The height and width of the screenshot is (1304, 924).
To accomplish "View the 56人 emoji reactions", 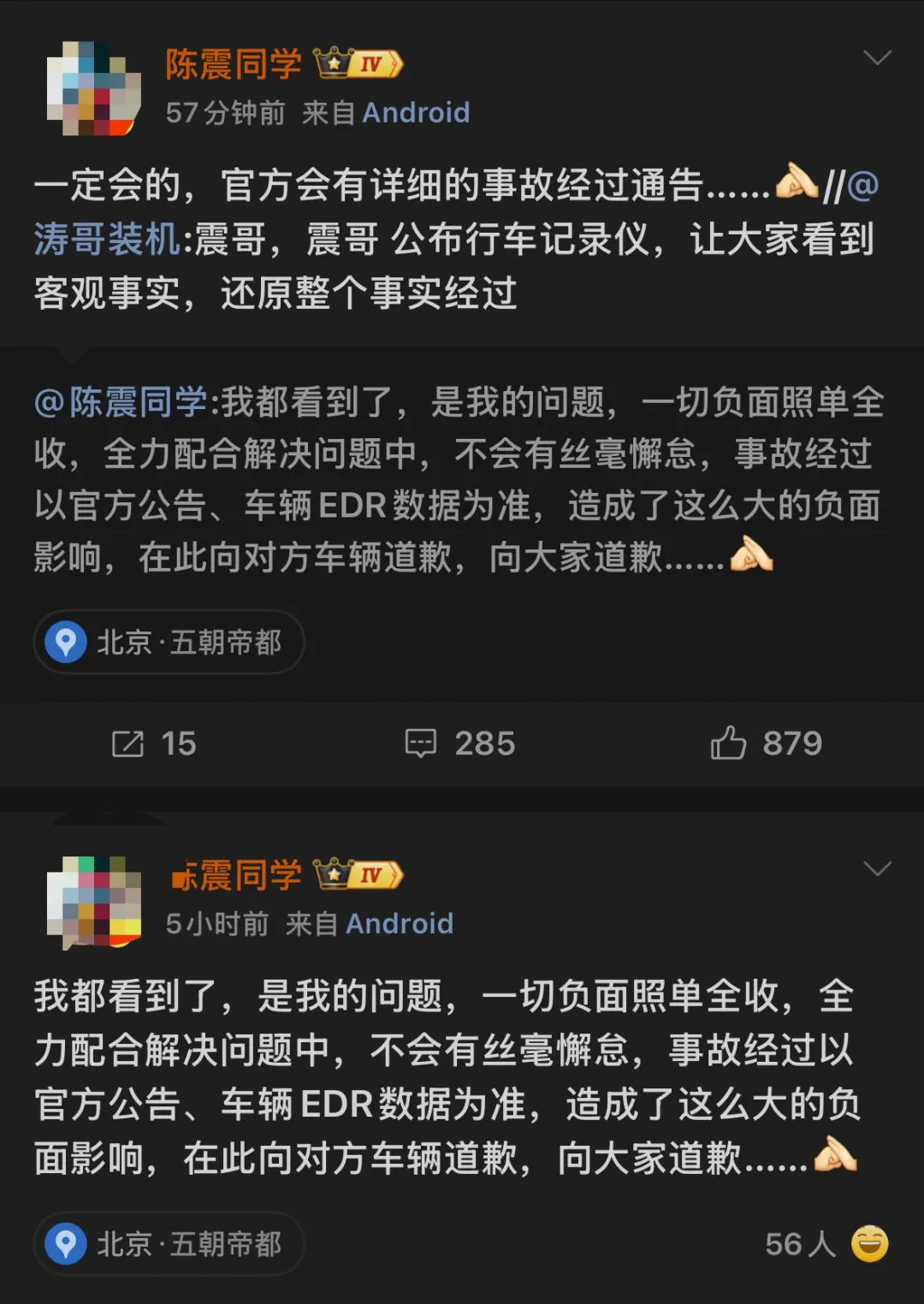I will pos(826,1244).
